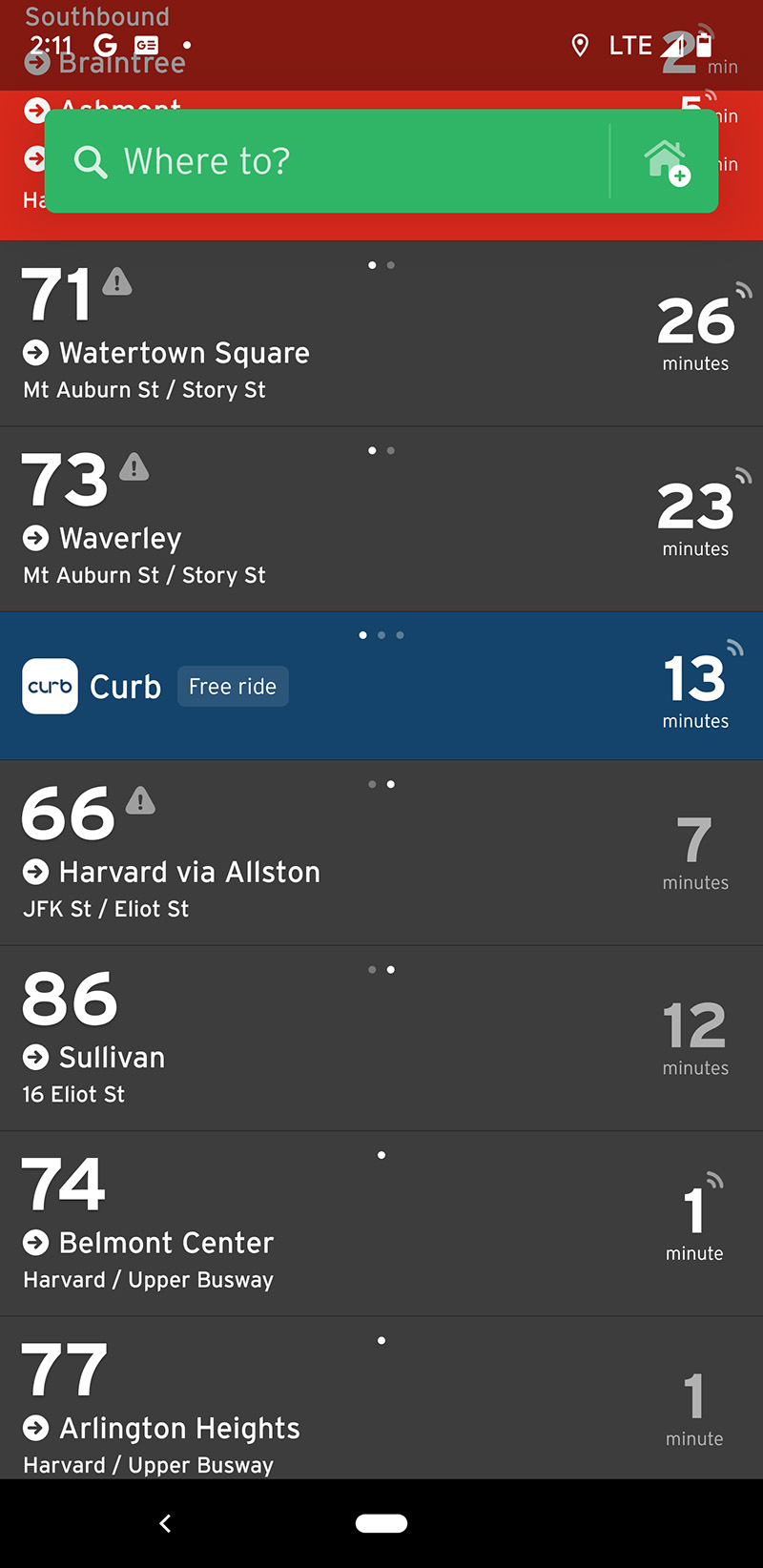Open route 73 to Waverley

pyautogui.click(x=381, y=520)
